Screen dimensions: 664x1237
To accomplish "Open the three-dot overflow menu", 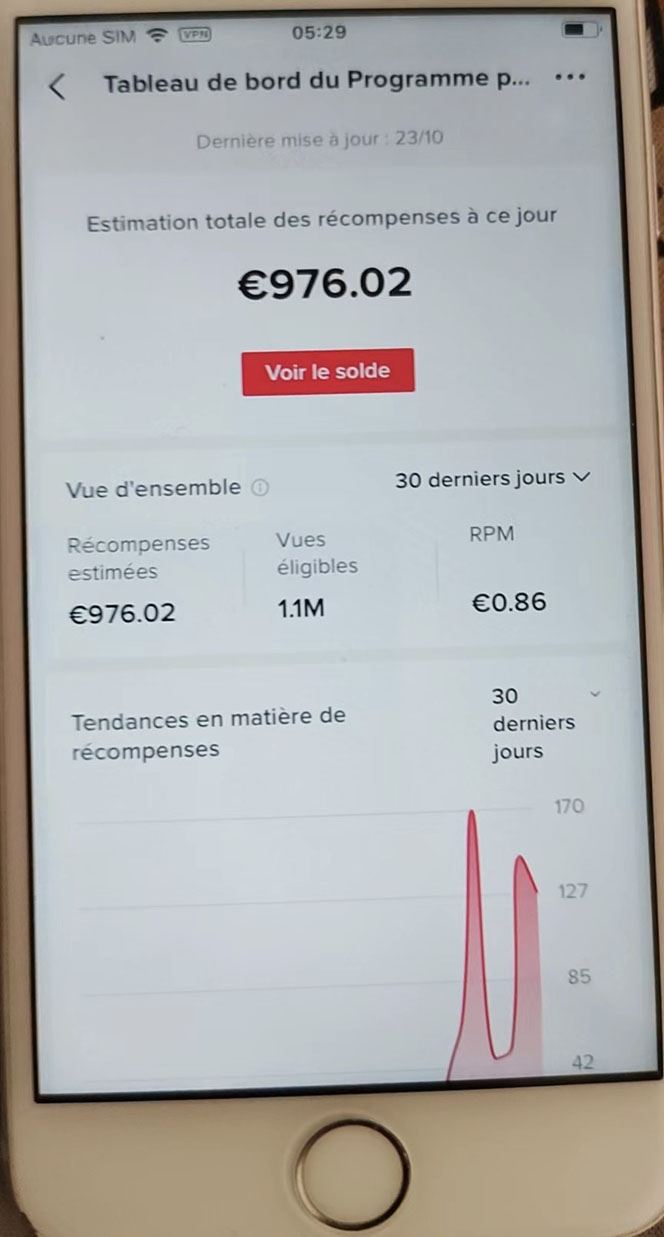I will click(x=568, y=78).
